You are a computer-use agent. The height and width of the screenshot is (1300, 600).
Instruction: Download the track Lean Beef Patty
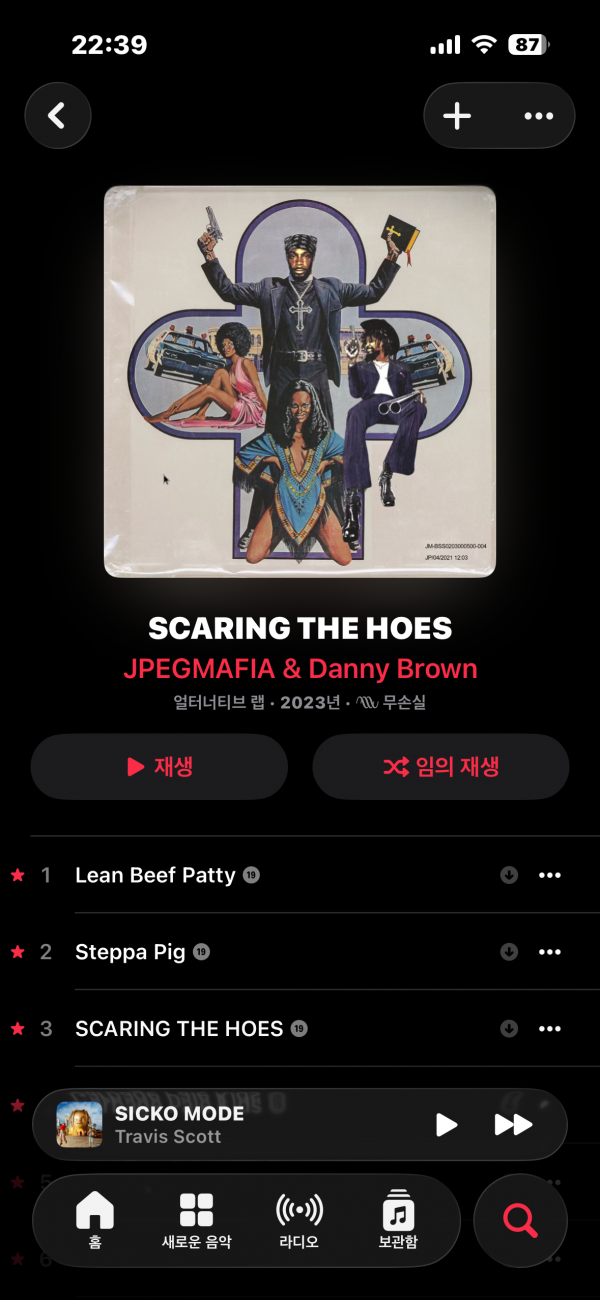pos(509,875)
